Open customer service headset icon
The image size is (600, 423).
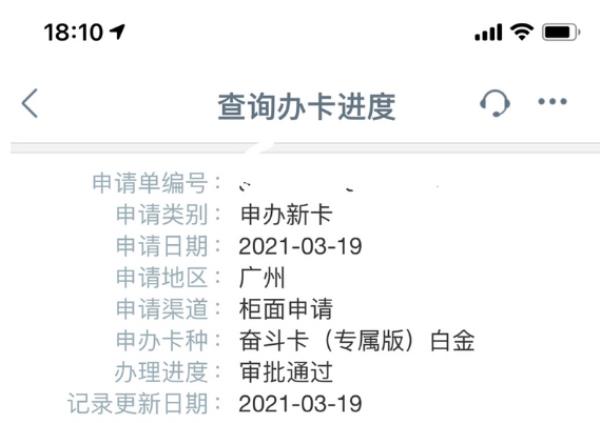point(495,103)
